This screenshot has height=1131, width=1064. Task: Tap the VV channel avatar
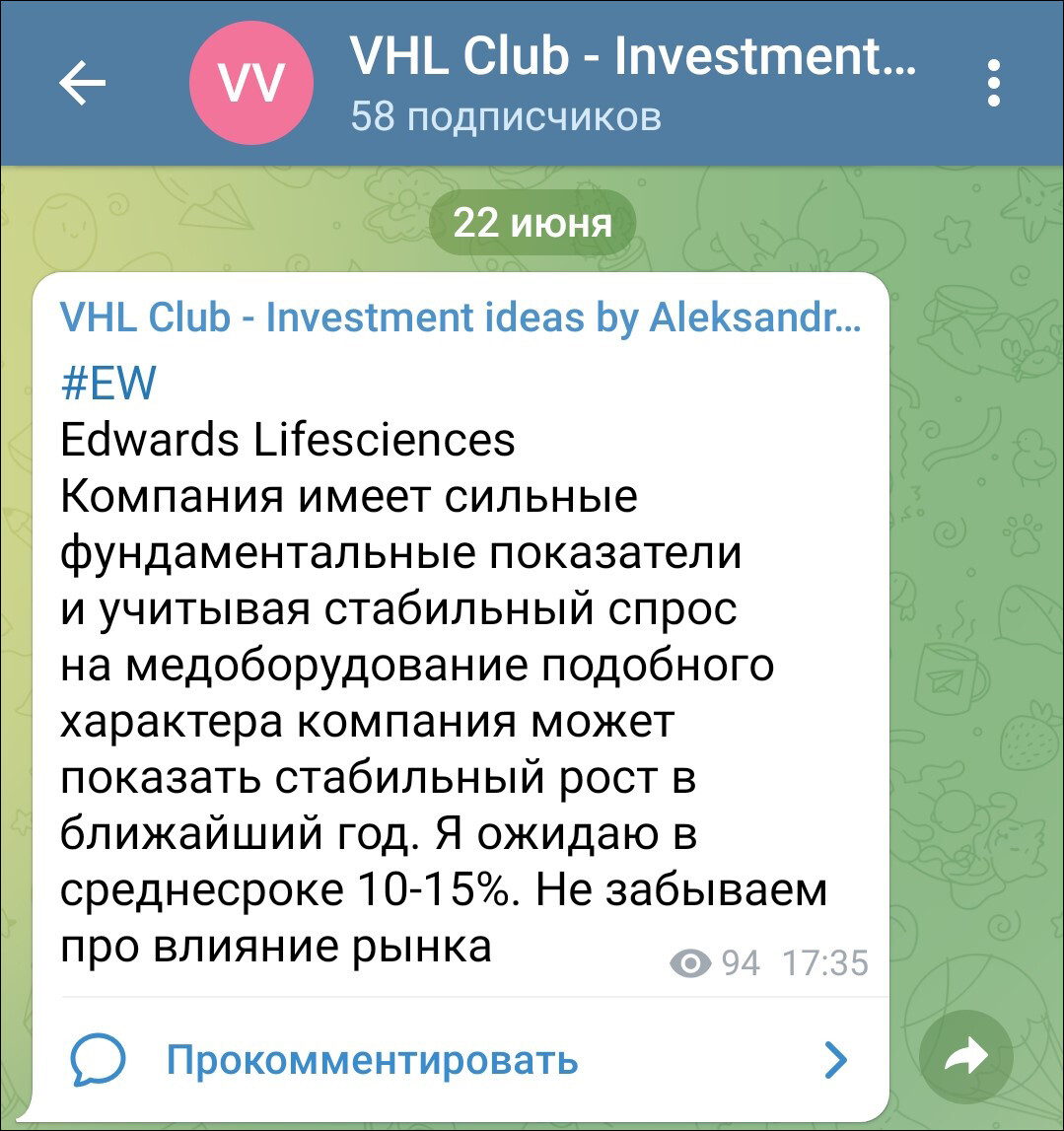[x=250, y=84]
